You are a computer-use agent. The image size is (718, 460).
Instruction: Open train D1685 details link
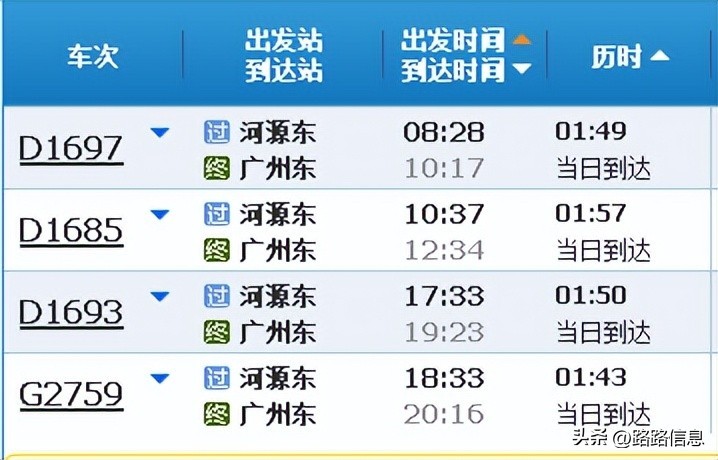coord(71,232)
